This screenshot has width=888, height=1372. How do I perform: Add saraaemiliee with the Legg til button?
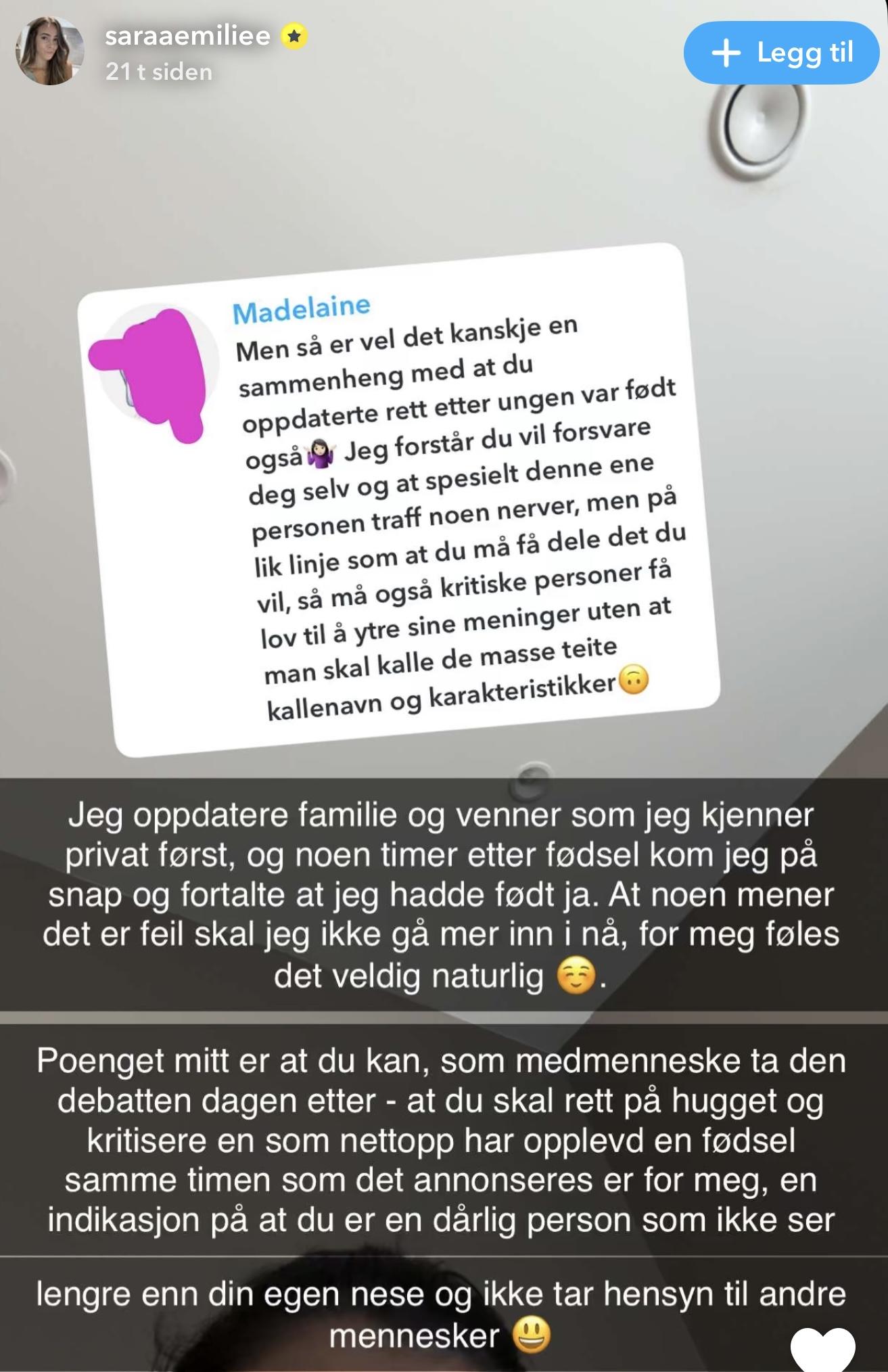(781, 53)
